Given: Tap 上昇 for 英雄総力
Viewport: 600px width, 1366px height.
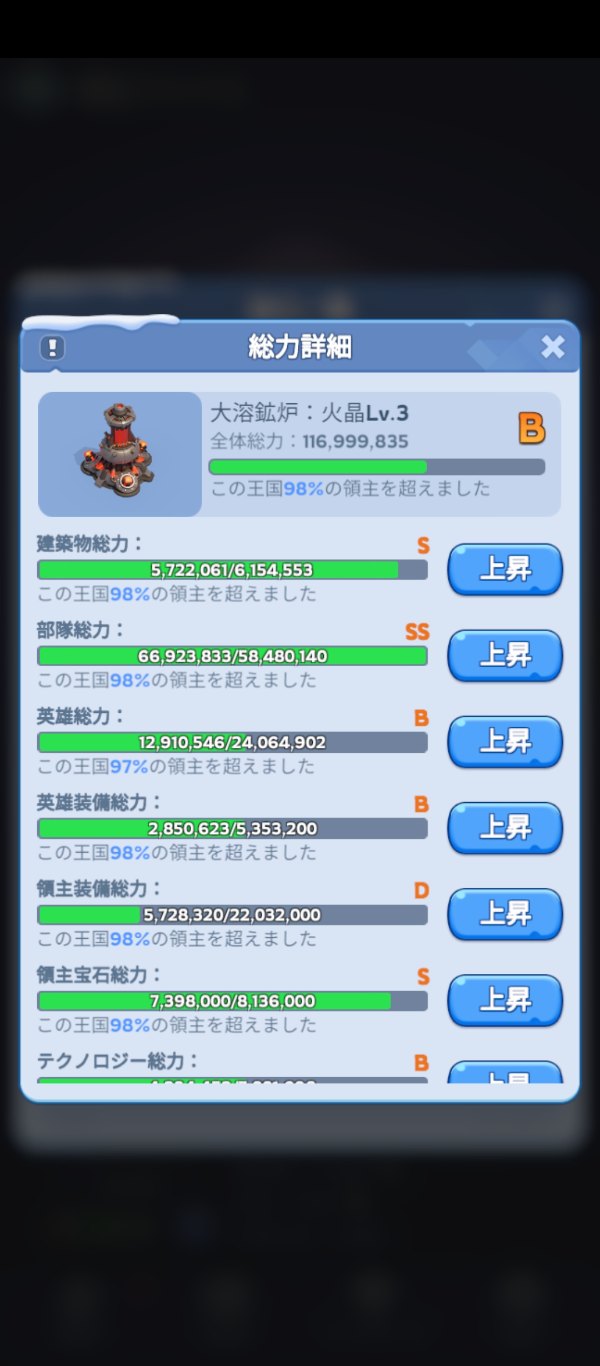Looking at the screenshot, I should [505, 741].
